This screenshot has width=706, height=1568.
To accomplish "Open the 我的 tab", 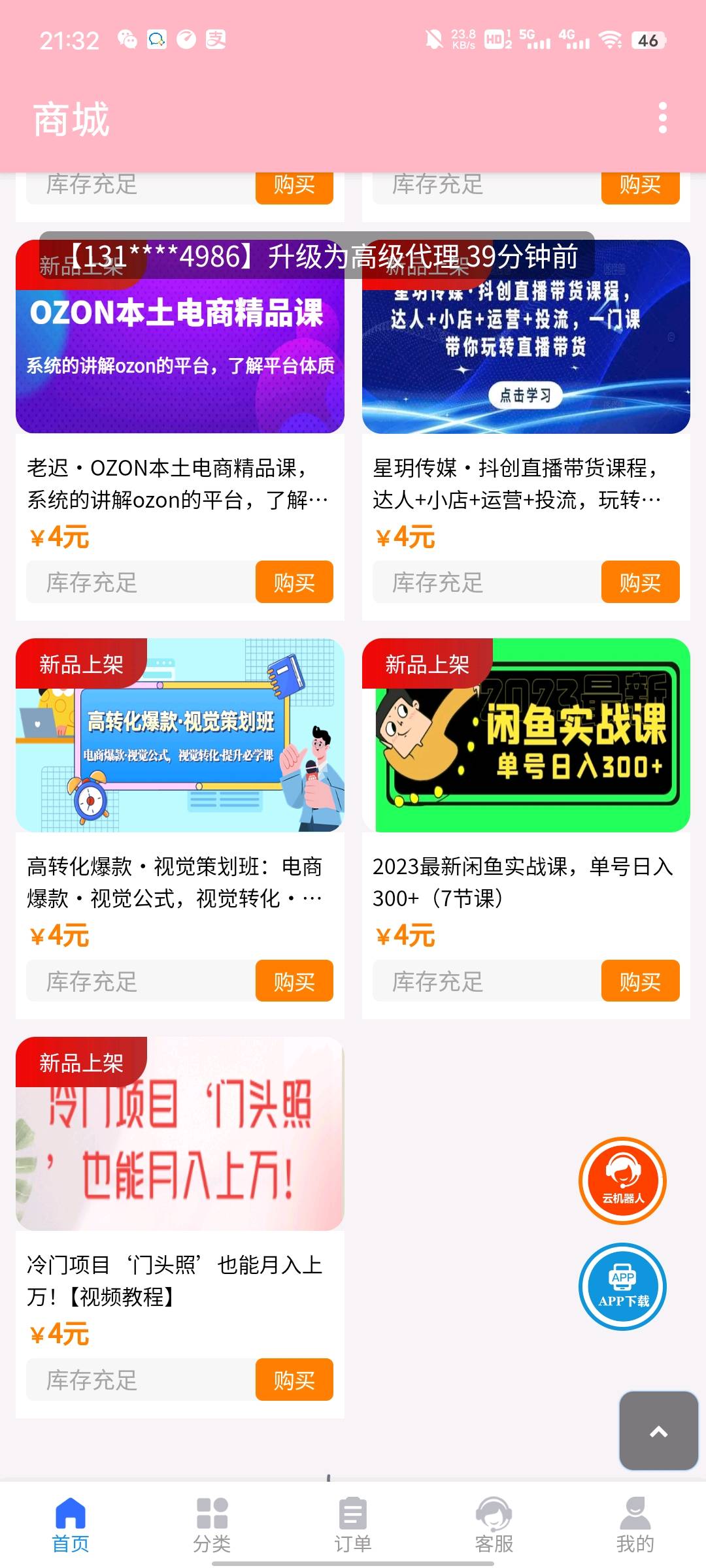I will pos(635,1526).
